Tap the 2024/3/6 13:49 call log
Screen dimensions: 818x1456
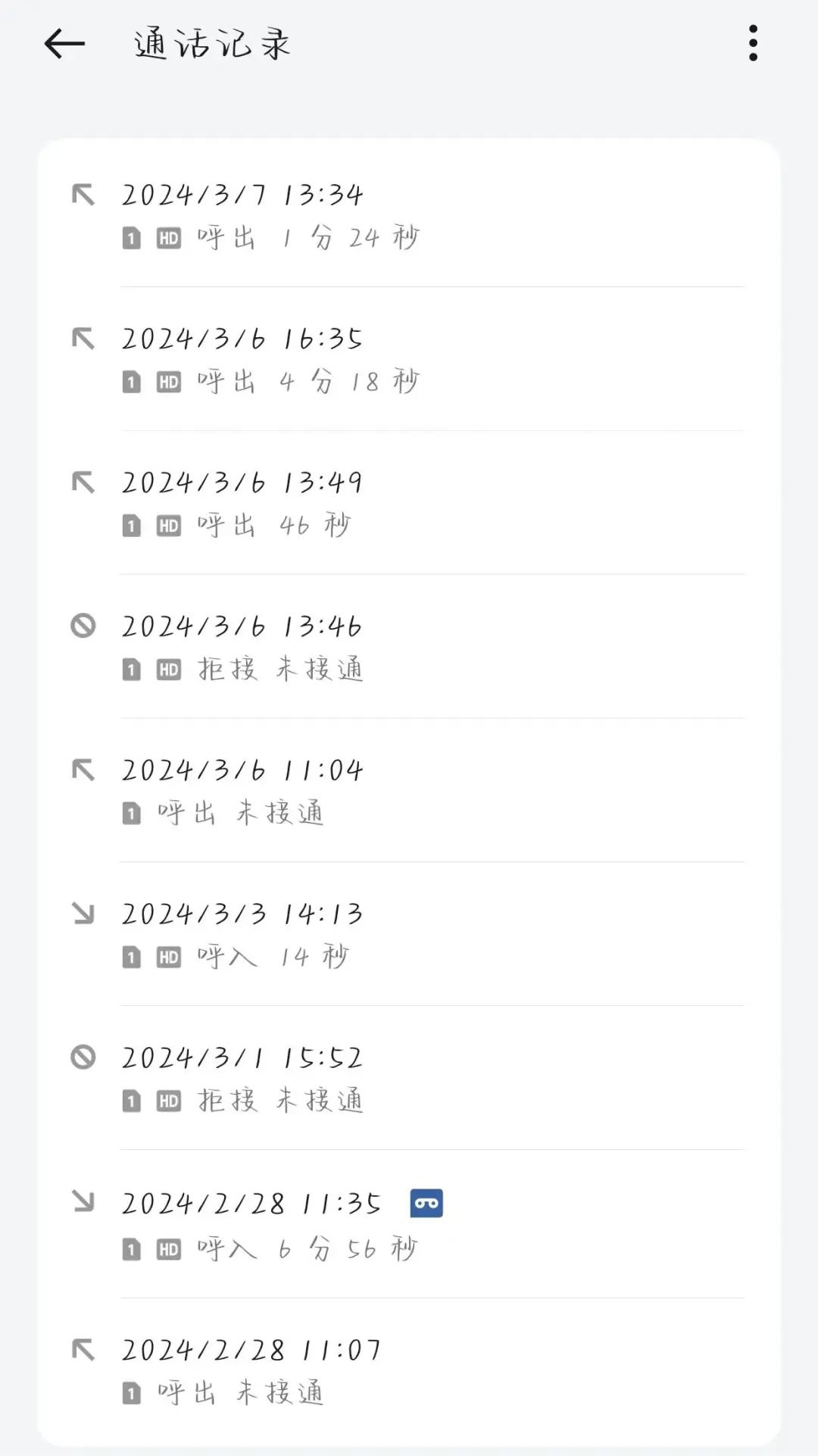[x=409, y=503]
